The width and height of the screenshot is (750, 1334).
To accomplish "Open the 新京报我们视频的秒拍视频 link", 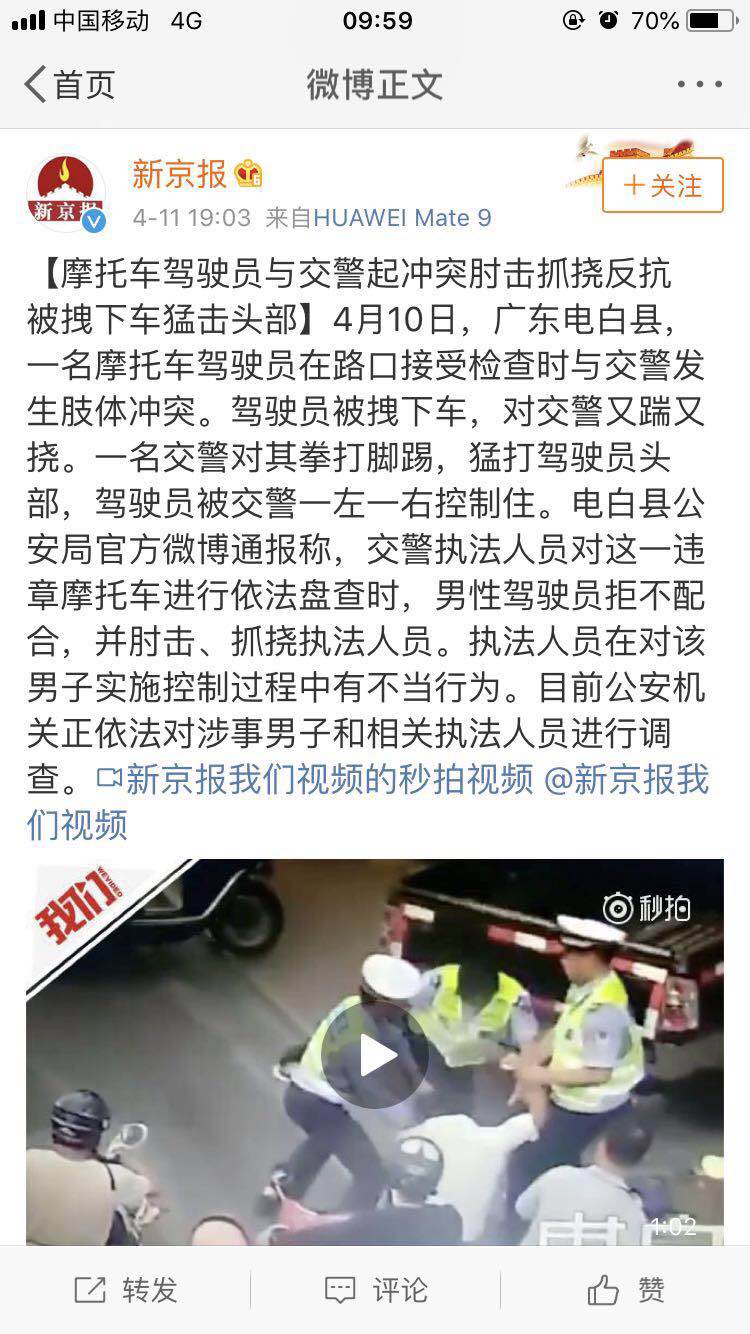I will pyautogui.click(x=316, y=780).
